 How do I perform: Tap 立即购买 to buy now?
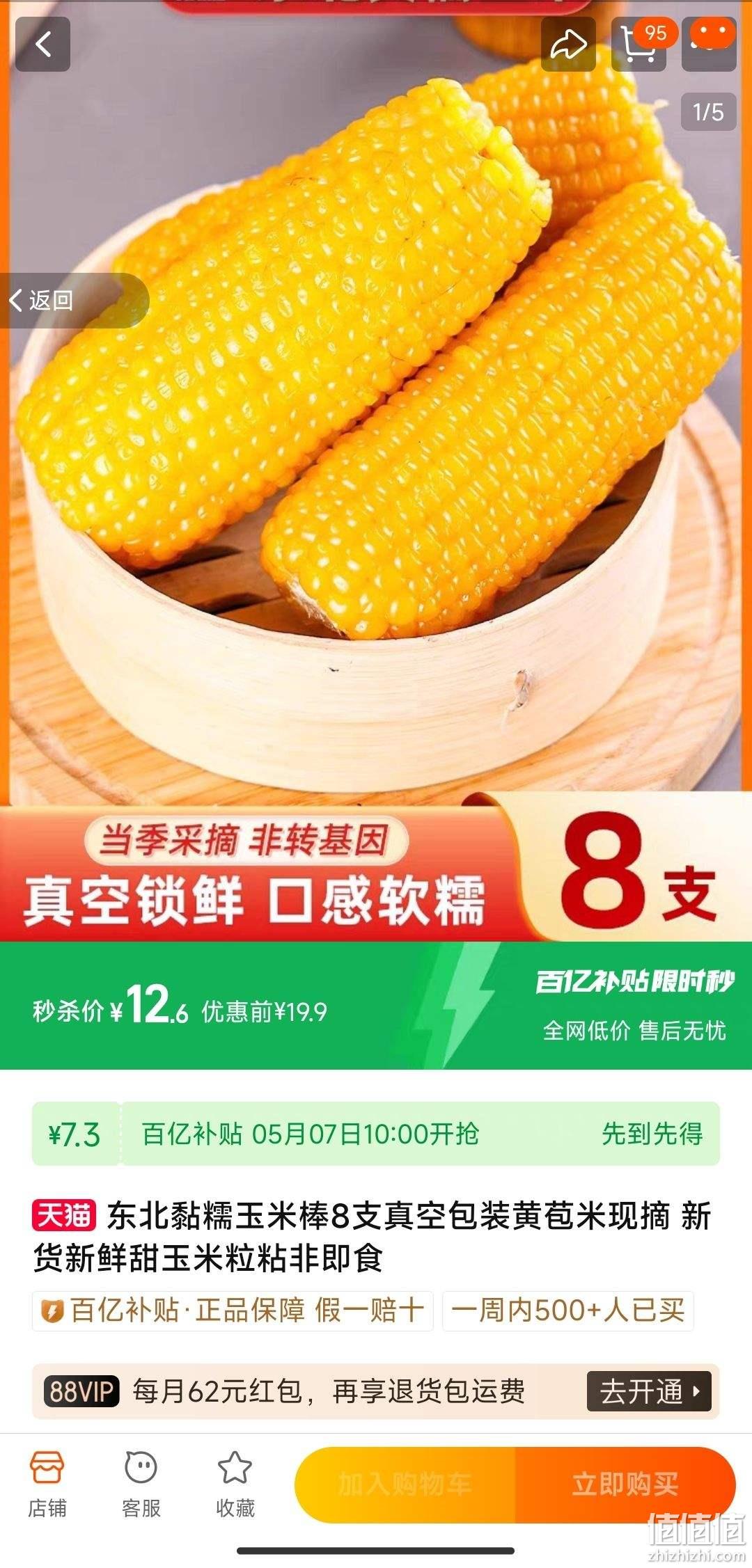point(625,1485)
